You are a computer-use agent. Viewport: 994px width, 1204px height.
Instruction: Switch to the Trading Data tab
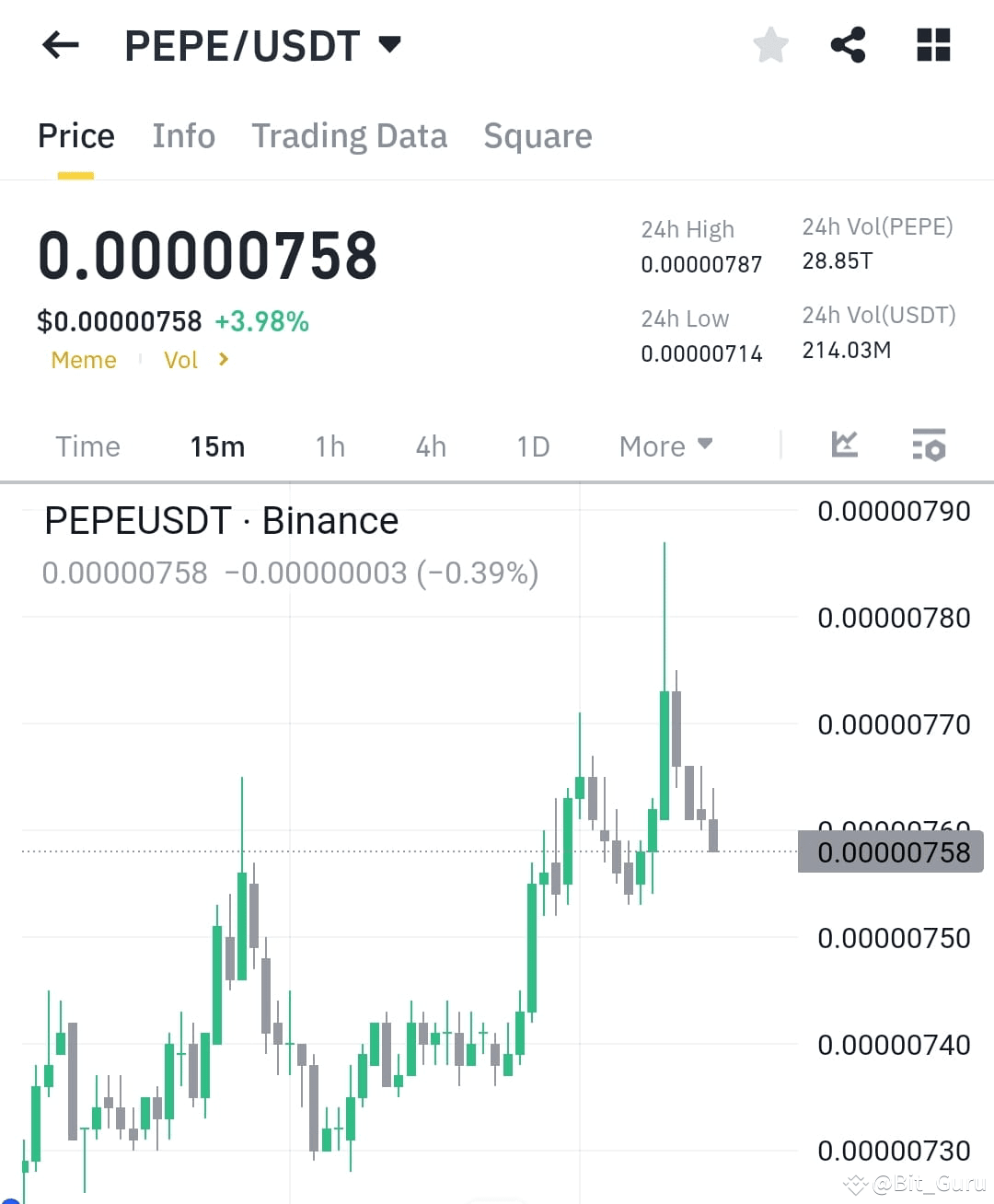(349, 136)
